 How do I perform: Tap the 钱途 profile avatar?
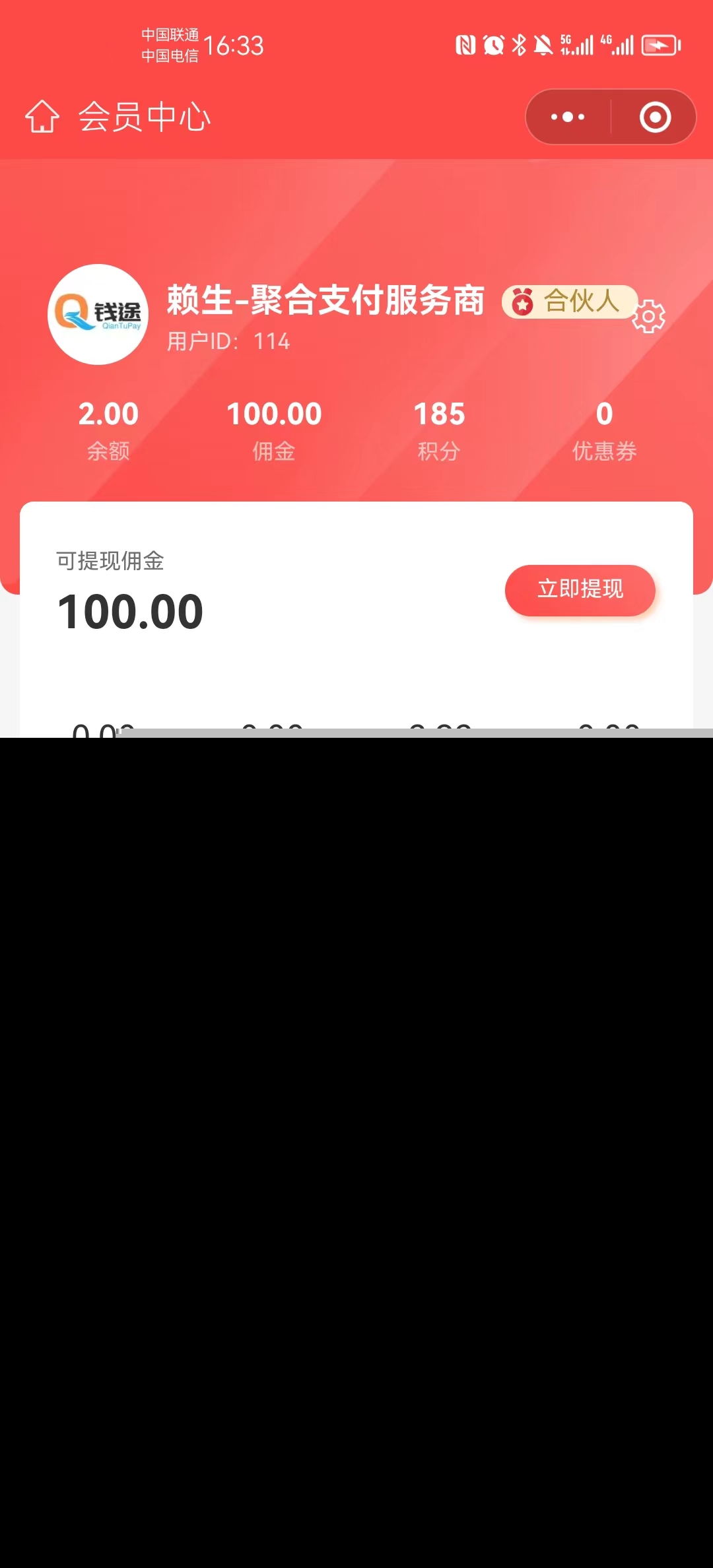[98, 314]
